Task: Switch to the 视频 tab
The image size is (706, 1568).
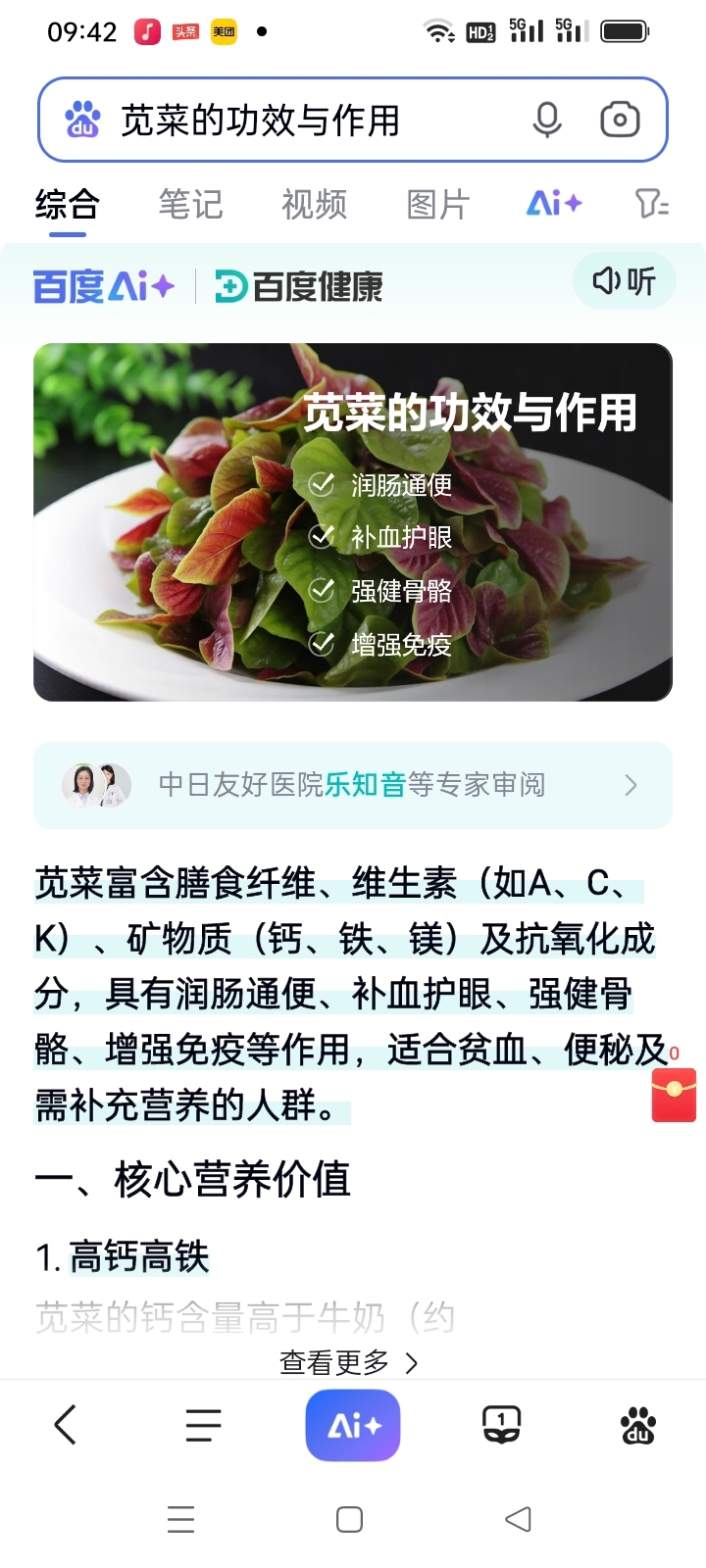Action: (x=314, y=204)
